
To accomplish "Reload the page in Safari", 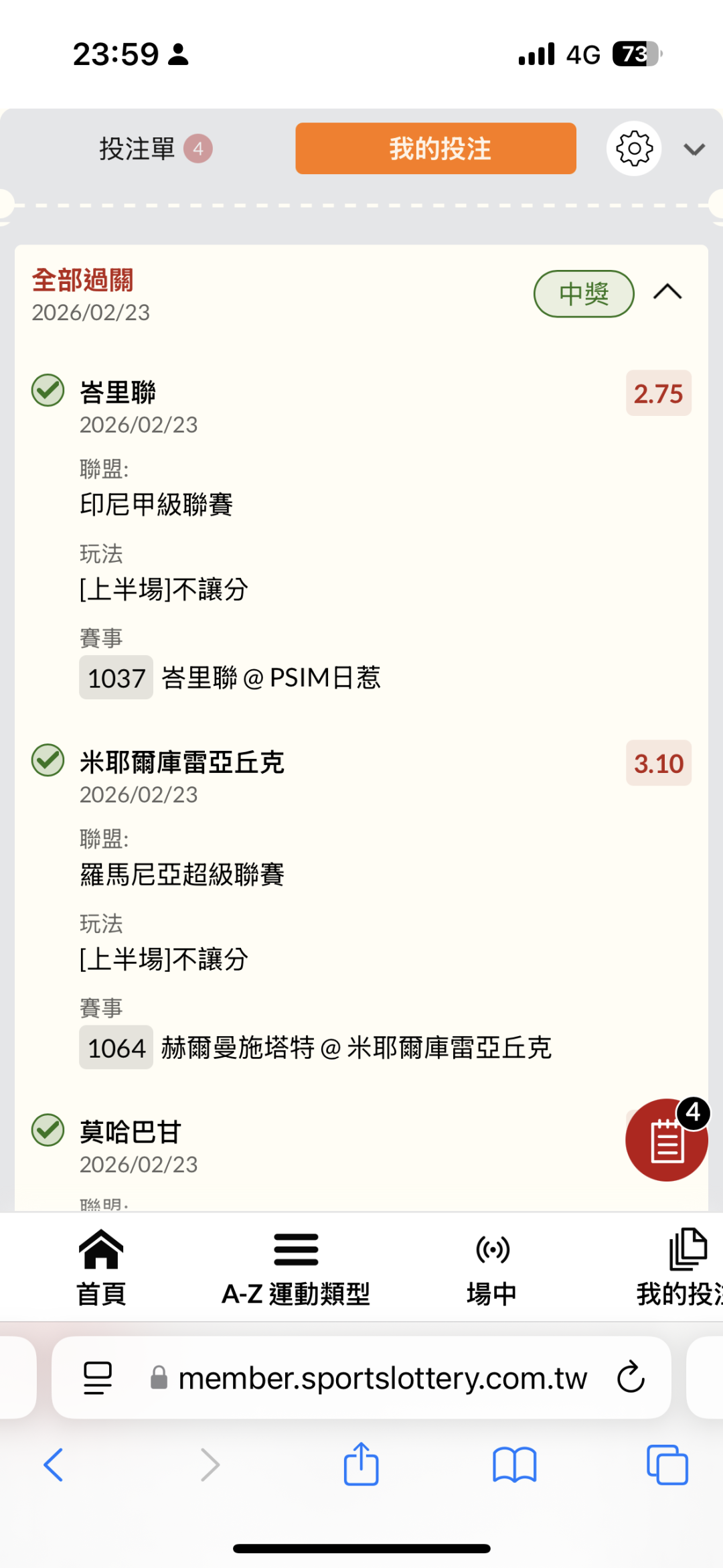I will point(631,1378).
